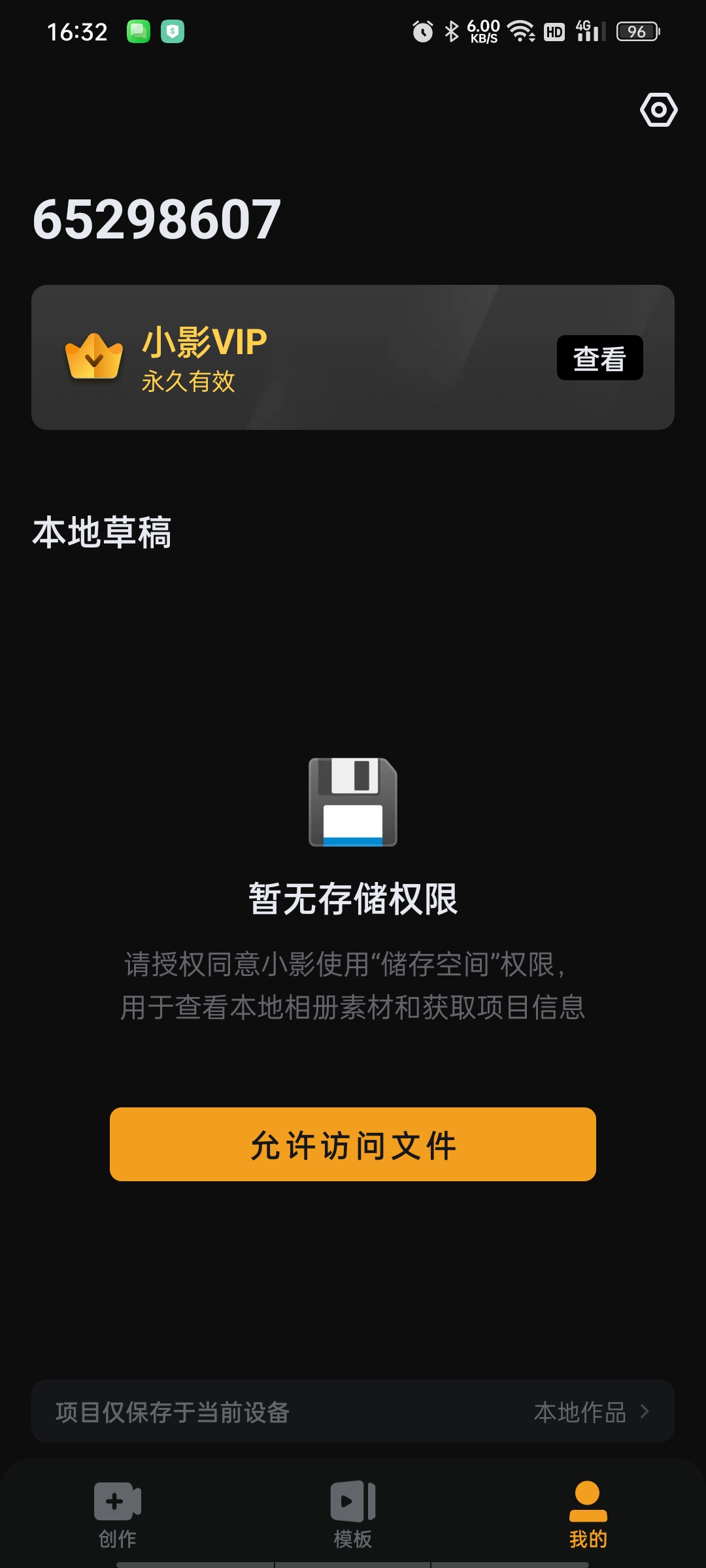The image size is (706, 1568).
Task: Tap 查看 on the 小影VIP card
Action: (x=599, y=358)
